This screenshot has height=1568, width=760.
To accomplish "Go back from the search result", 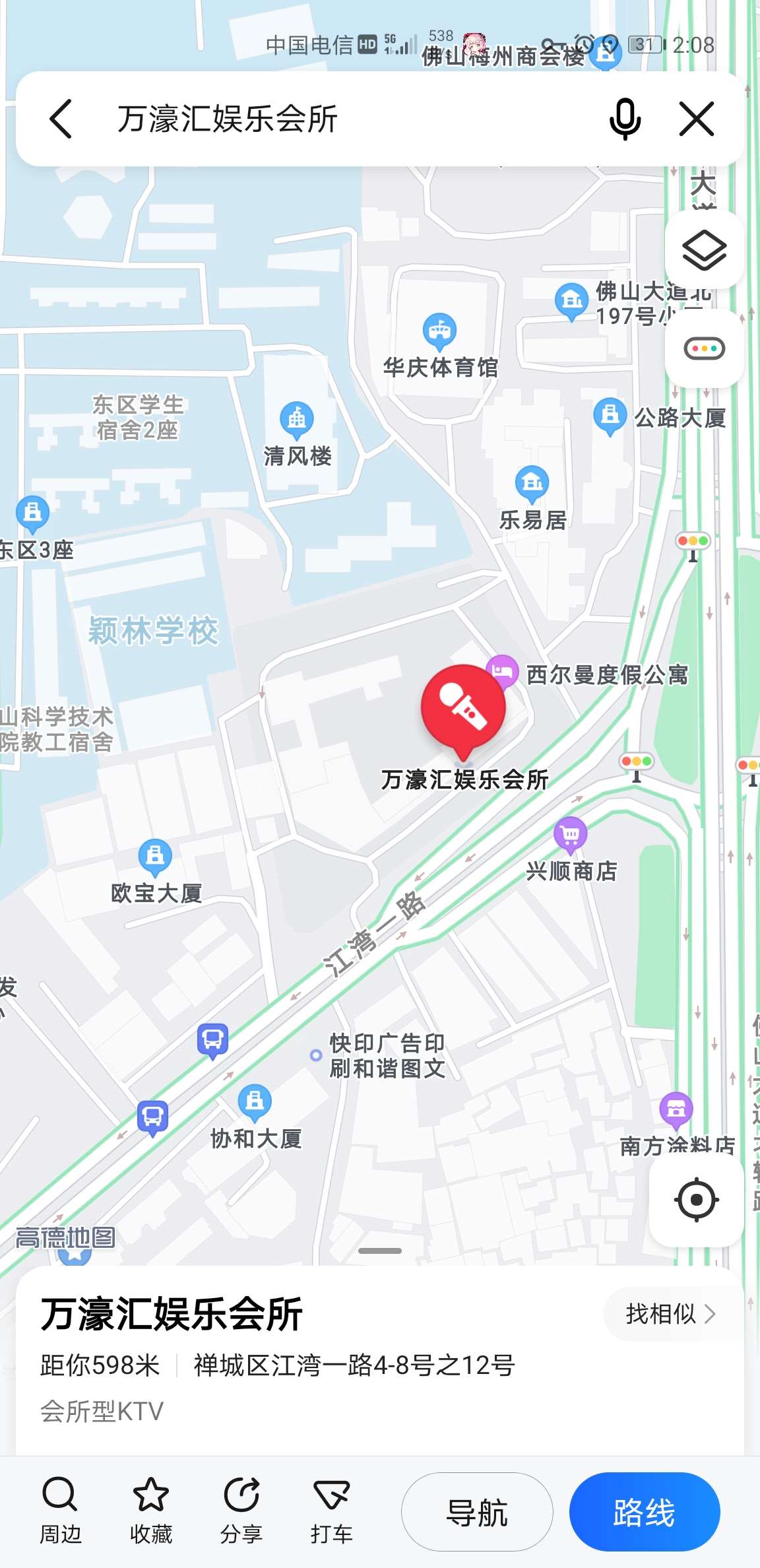I will point(61,119).
